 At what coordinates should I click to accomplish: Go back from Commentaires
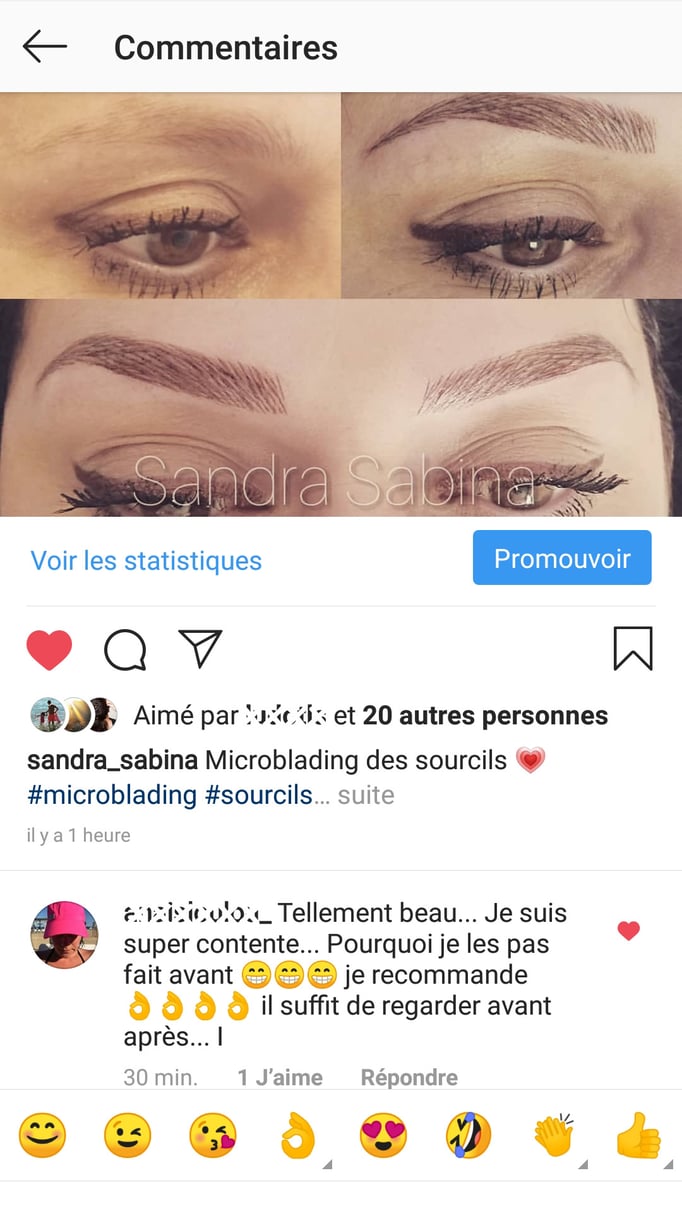pyautogui.click(x=45, y=46)
